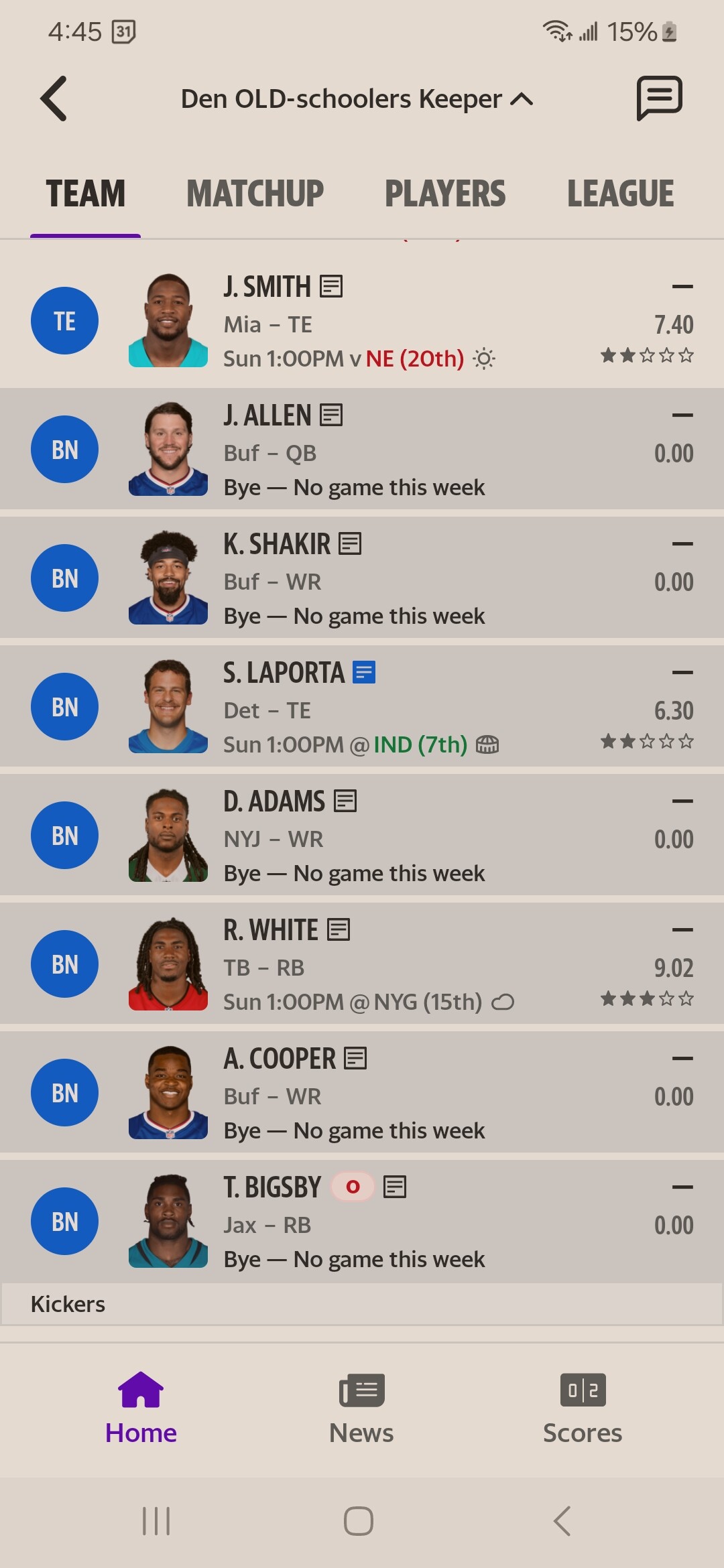Tap the system back button

[562, 1521]
